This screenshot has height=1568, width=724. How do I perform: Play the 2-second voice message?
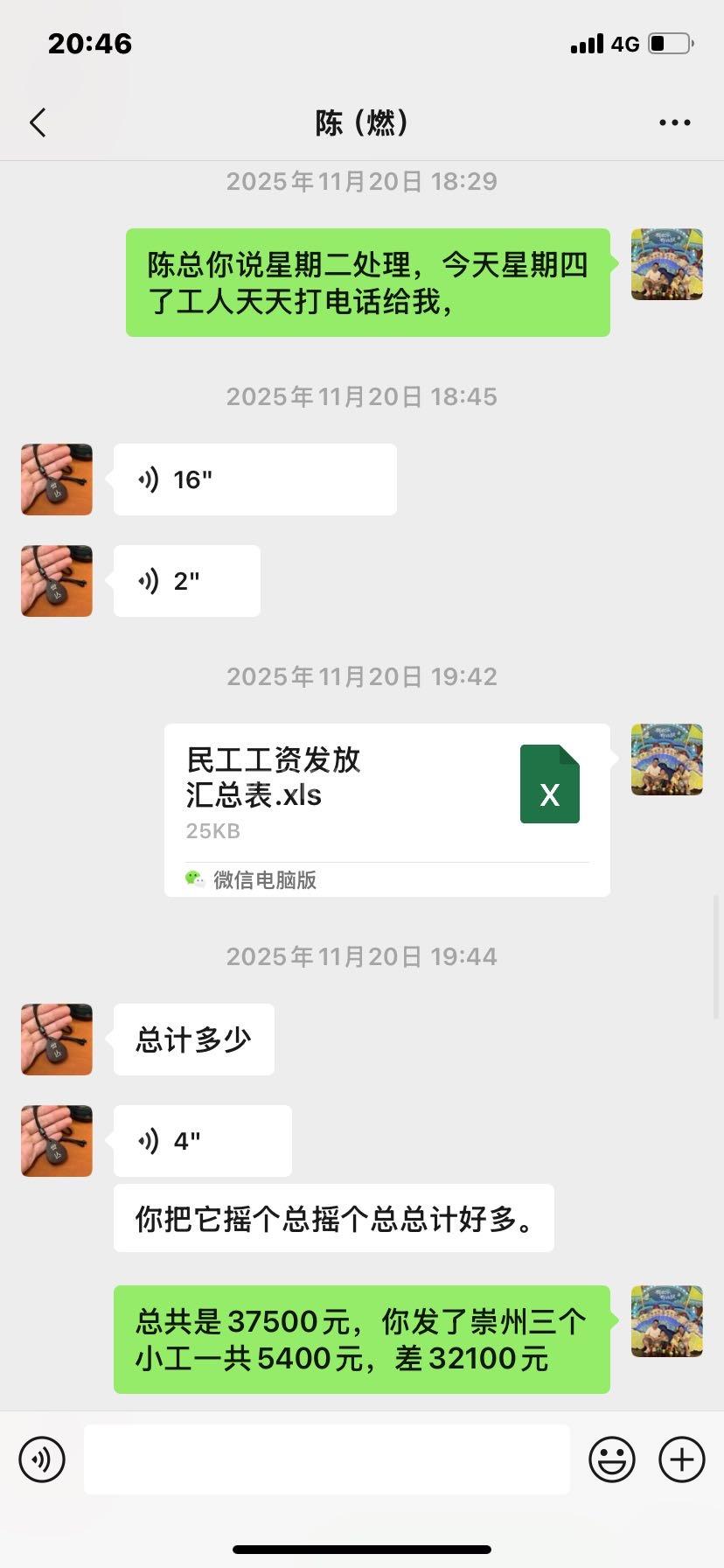[x=186, y=581]
